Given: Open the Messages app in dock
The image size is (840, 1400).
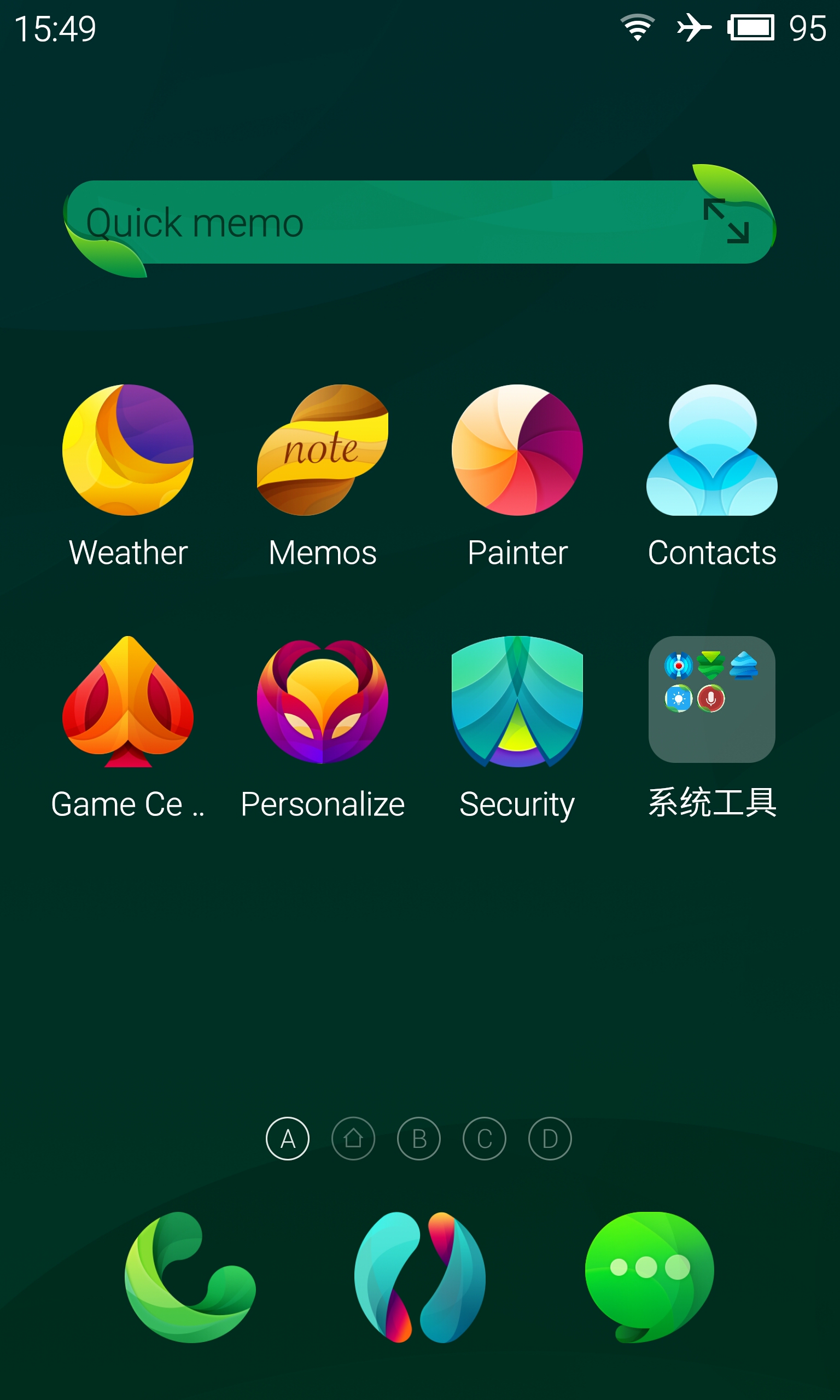Looking at the screenshot, I should [650, 1277].
